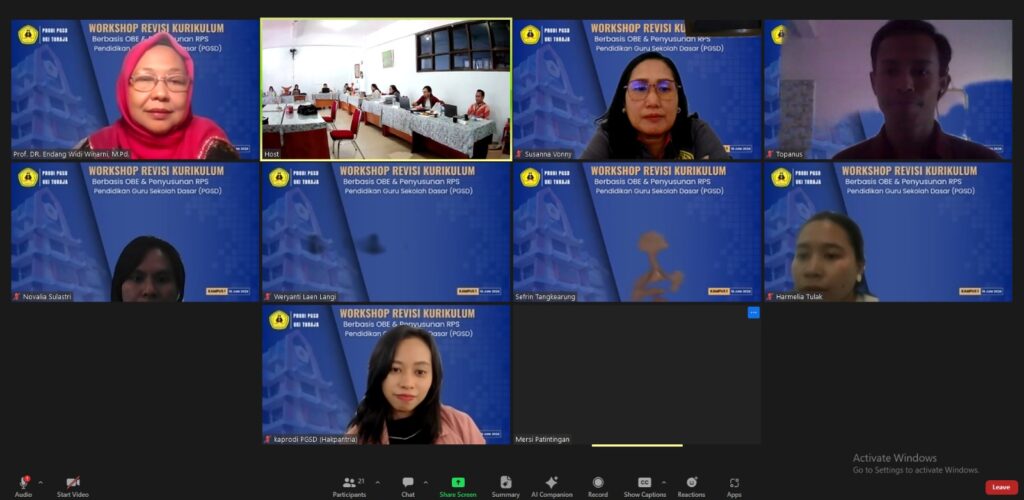
Task: Open the Chat panel
Action: pyautogui.click(x=408, y=483)
